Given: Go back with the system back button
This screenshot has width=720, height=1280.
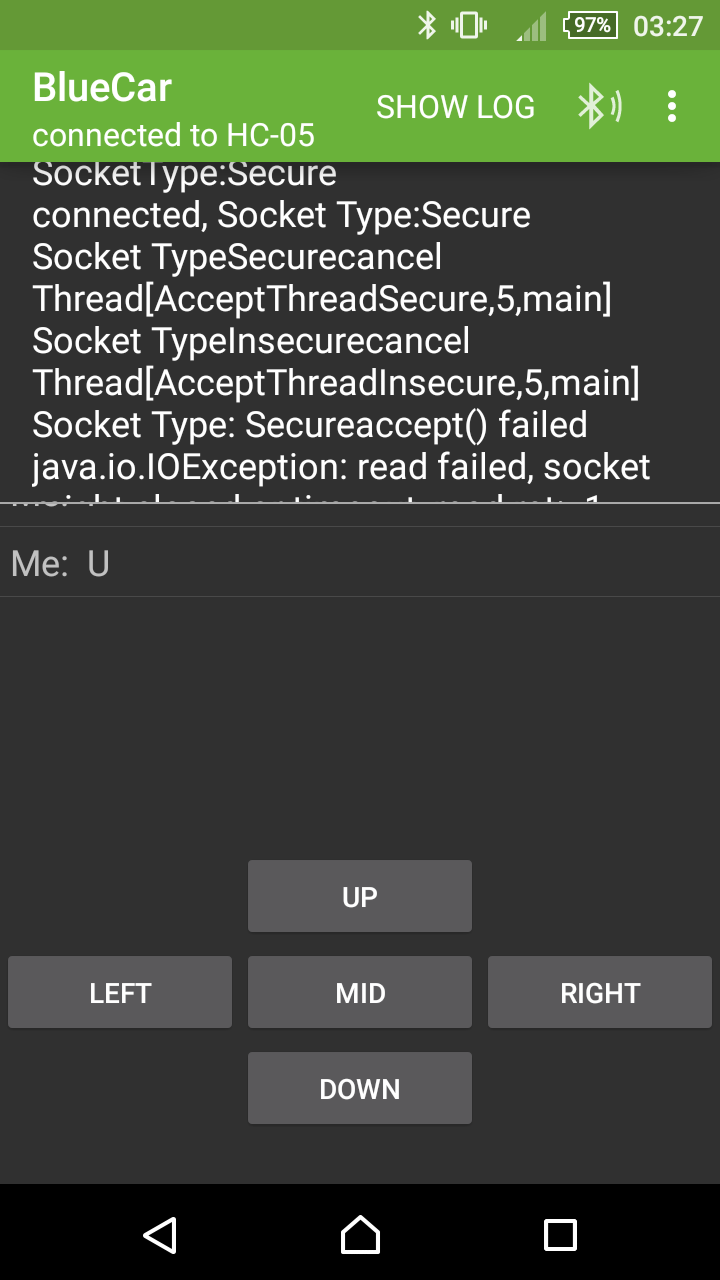Looking at the screenshot, I should [x=160, y=1235].
